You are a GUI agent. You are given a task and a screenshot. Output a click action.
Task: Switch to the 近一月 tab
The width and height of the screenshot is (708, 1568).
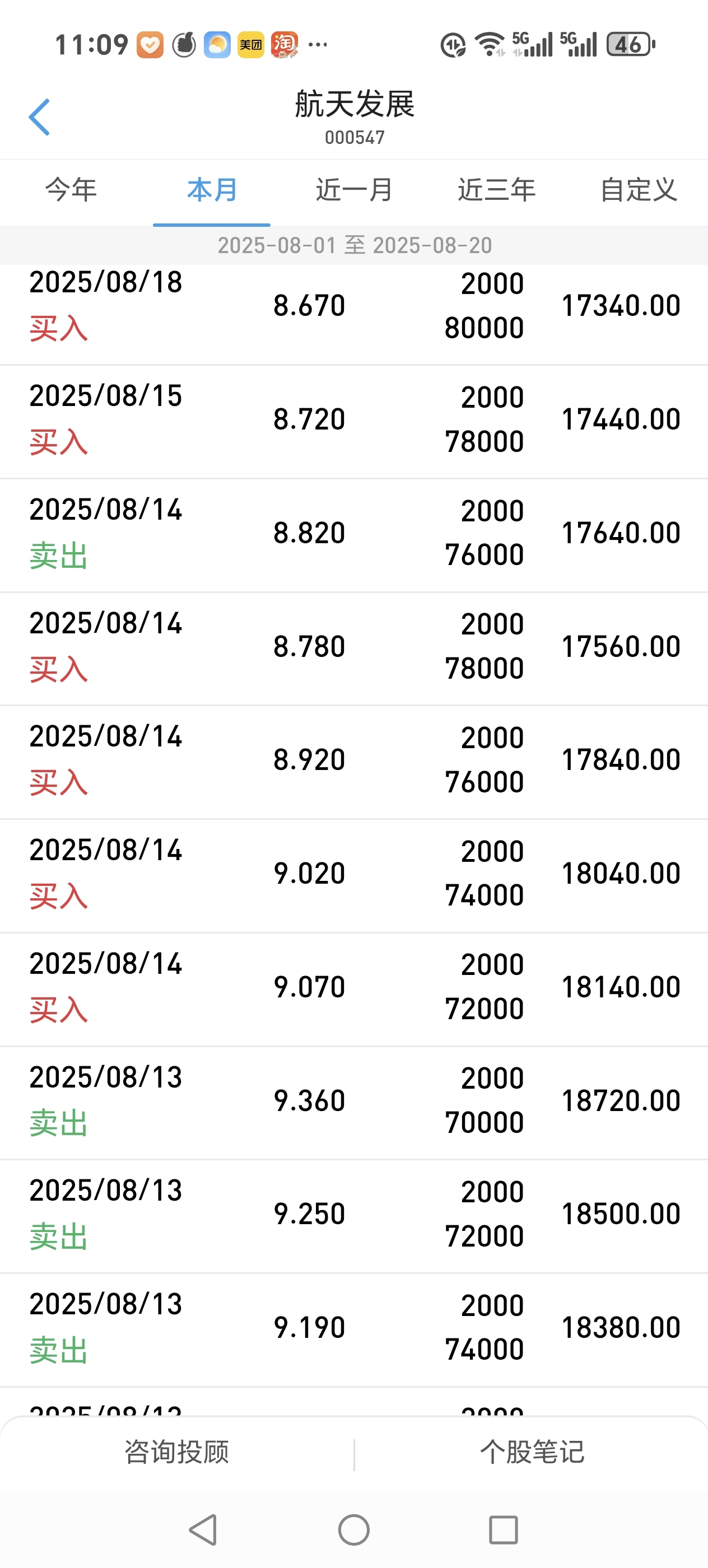pyautogui.click(x=355, y=190)
